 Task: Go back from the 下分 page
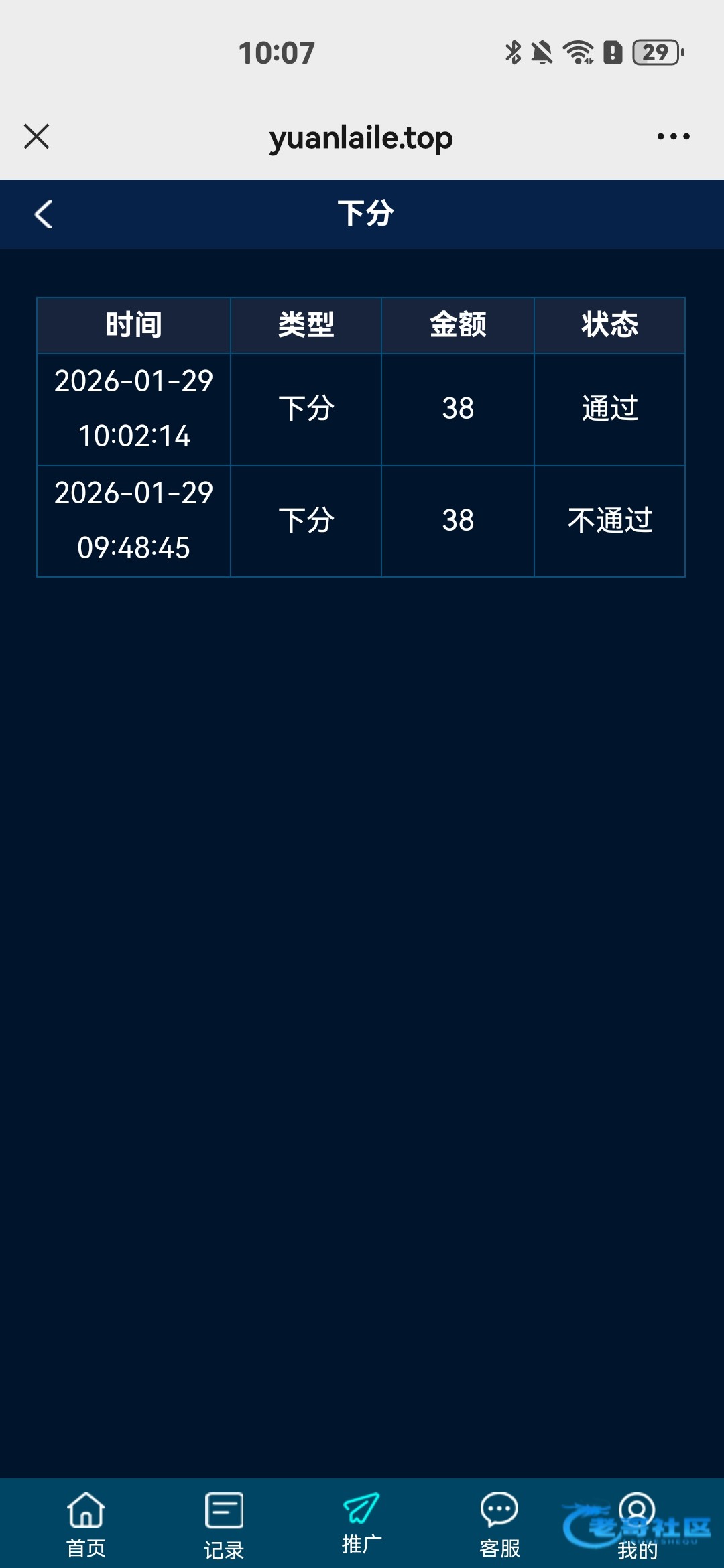click(x=44, y=214)
